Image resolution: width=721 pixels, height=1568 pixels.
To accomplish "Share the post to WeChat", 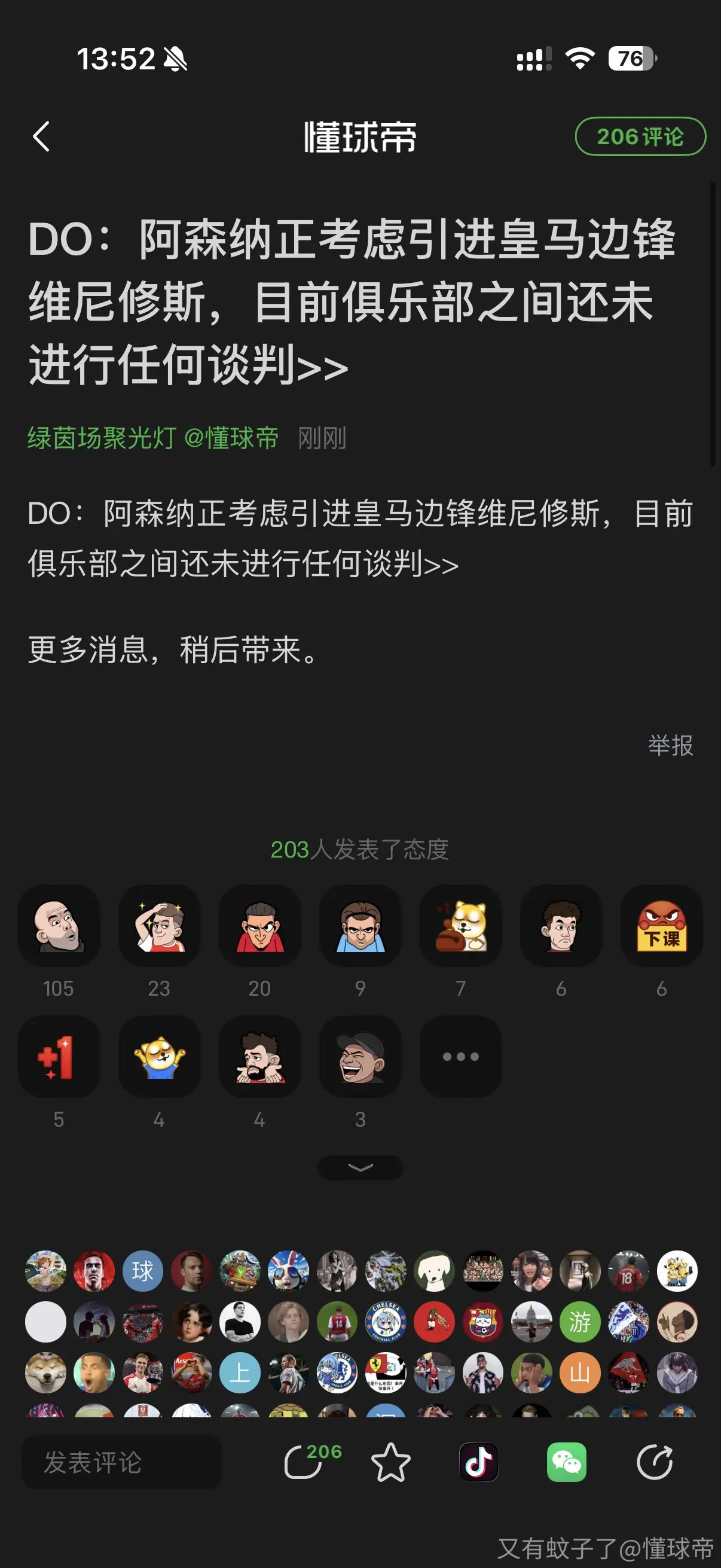I will (x=566, y=1462).
